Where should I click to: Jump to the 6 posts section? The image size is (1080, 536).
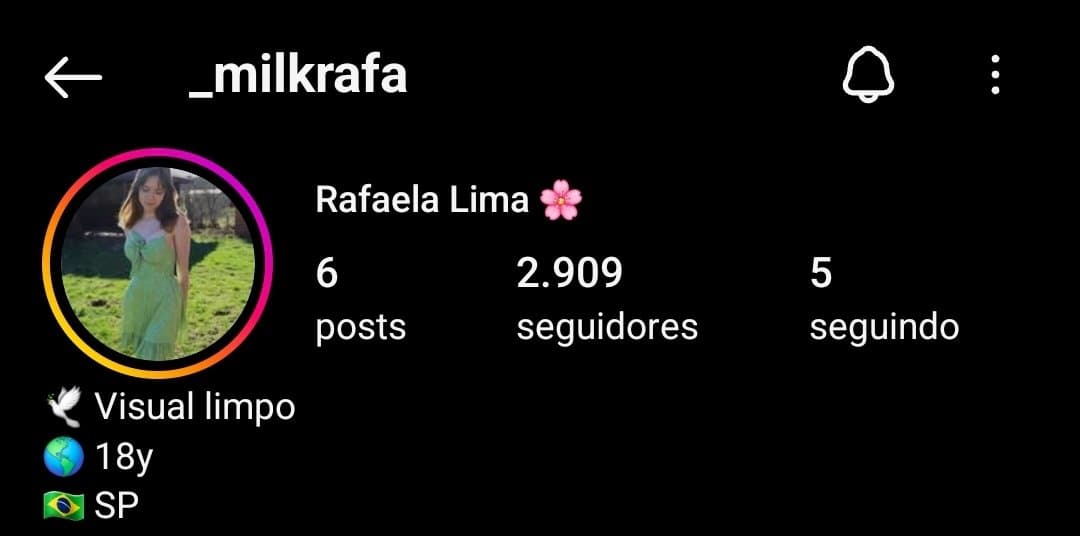[360, 299]
